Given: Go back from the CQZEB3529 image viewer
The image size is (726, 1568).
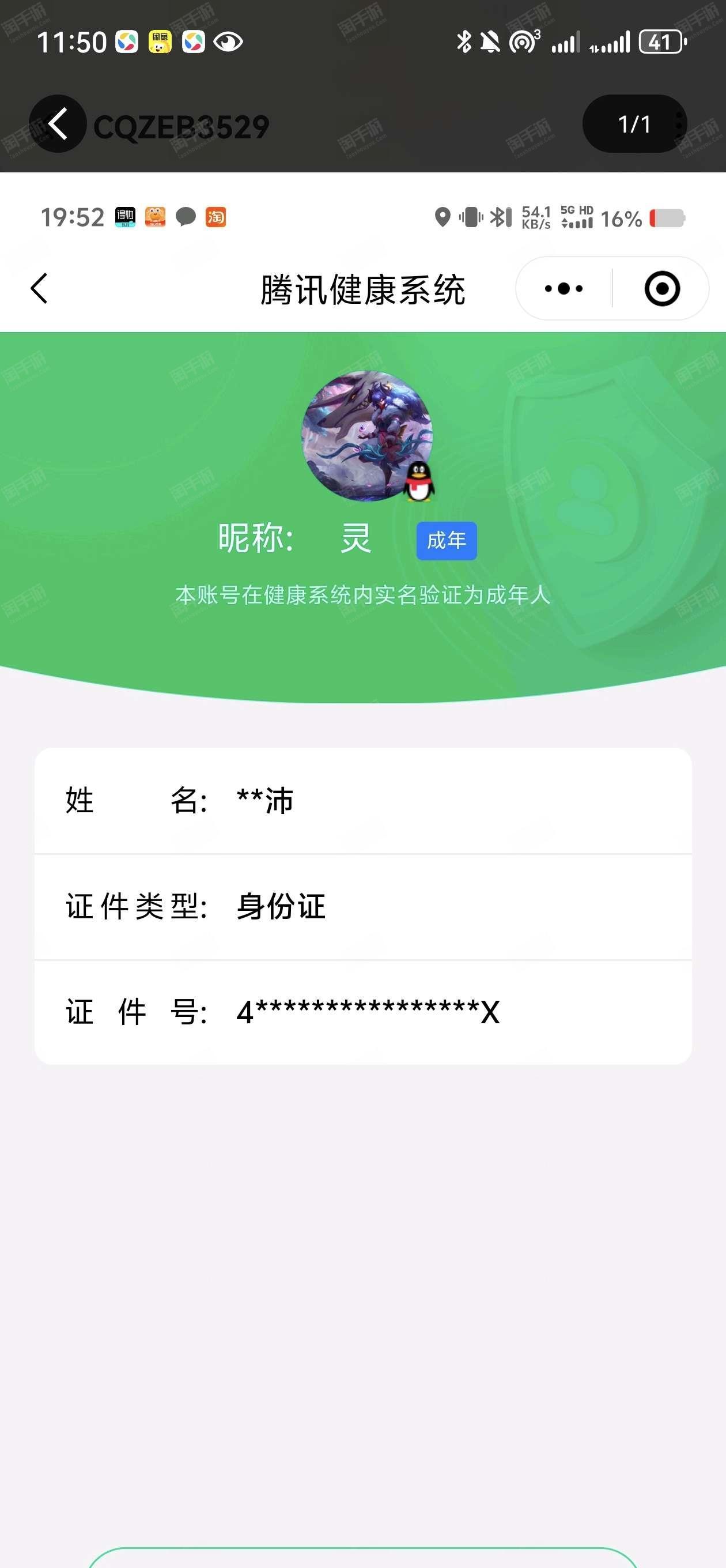Looking at the screenshot, I should (57, 123).
